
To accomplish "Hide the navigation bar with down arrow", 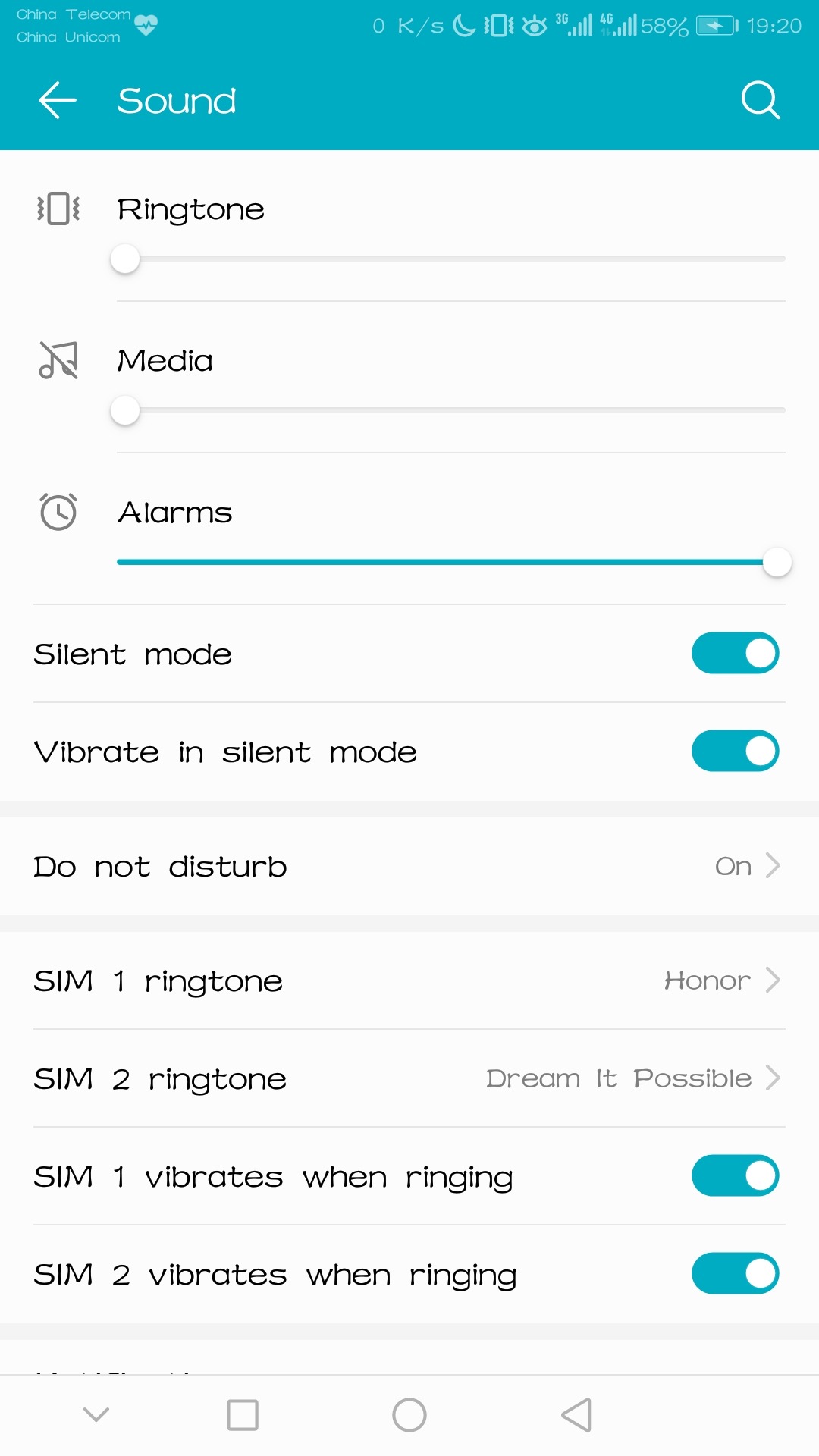I will 96,1415.
